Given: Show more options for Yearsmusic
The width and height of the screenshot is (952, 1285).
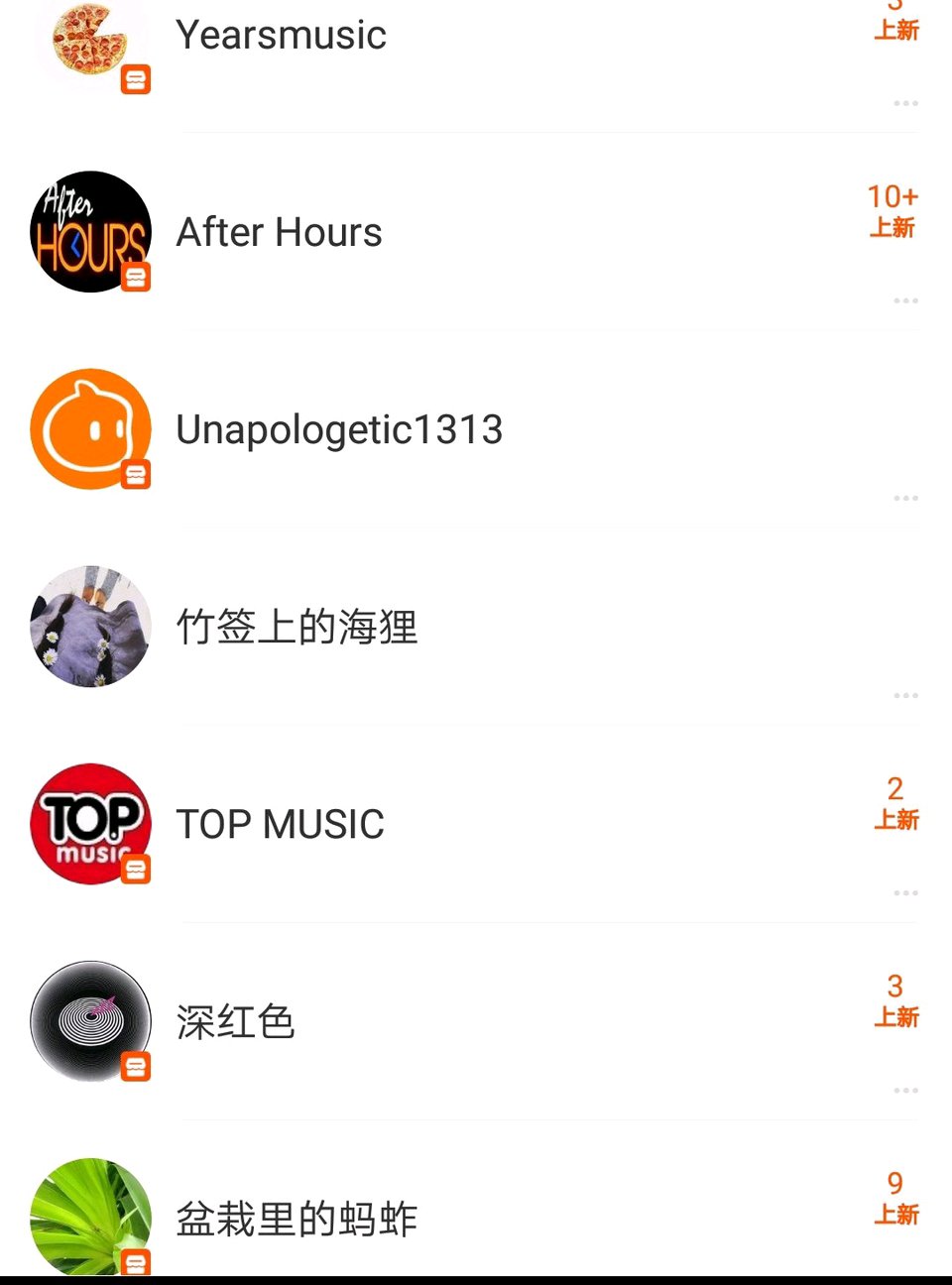Looking at the screenshot, I should pyautogui.click(x=904, y=103).
